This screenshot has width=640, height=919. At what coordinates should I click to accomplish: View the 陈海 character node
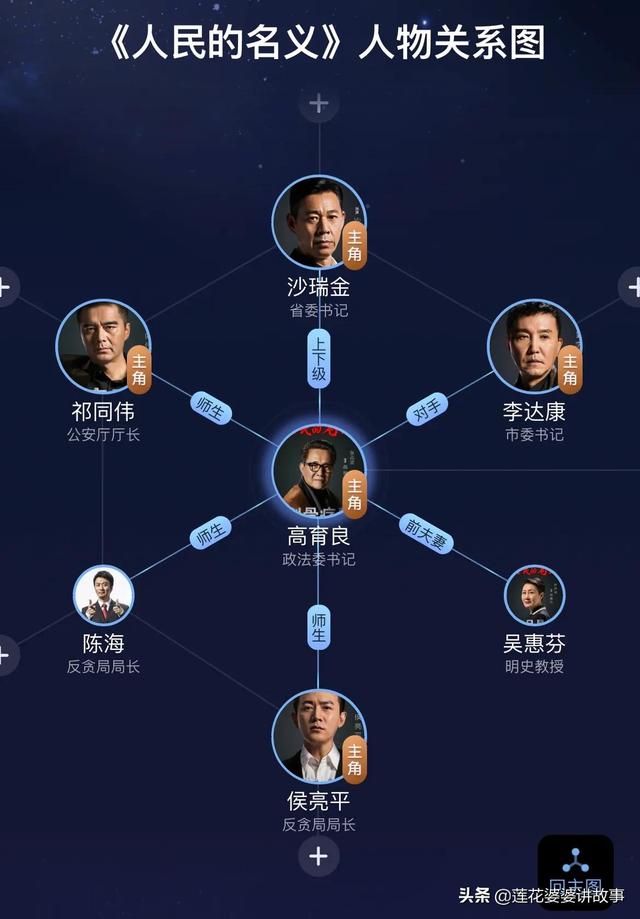pyautogui.click(x=103, y=595)
